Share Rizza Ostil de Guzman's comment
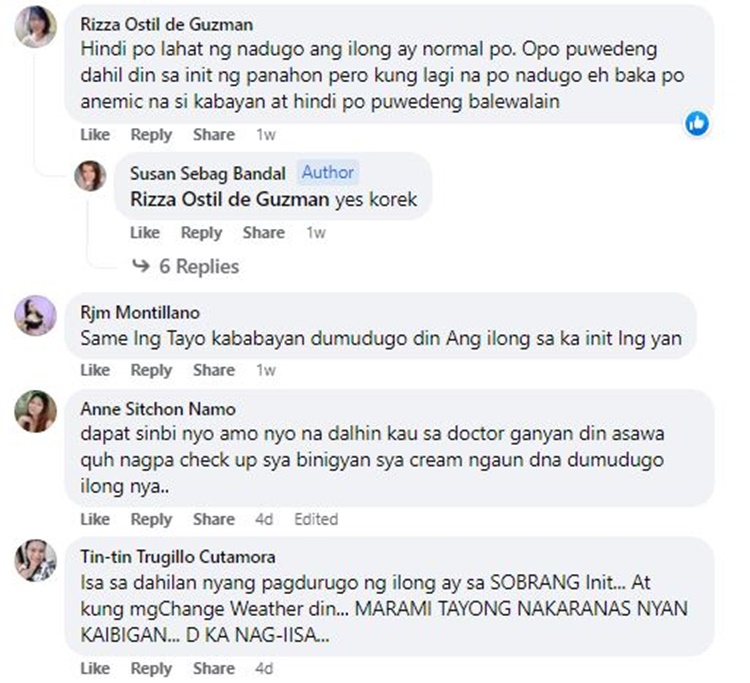 point(214,135)
